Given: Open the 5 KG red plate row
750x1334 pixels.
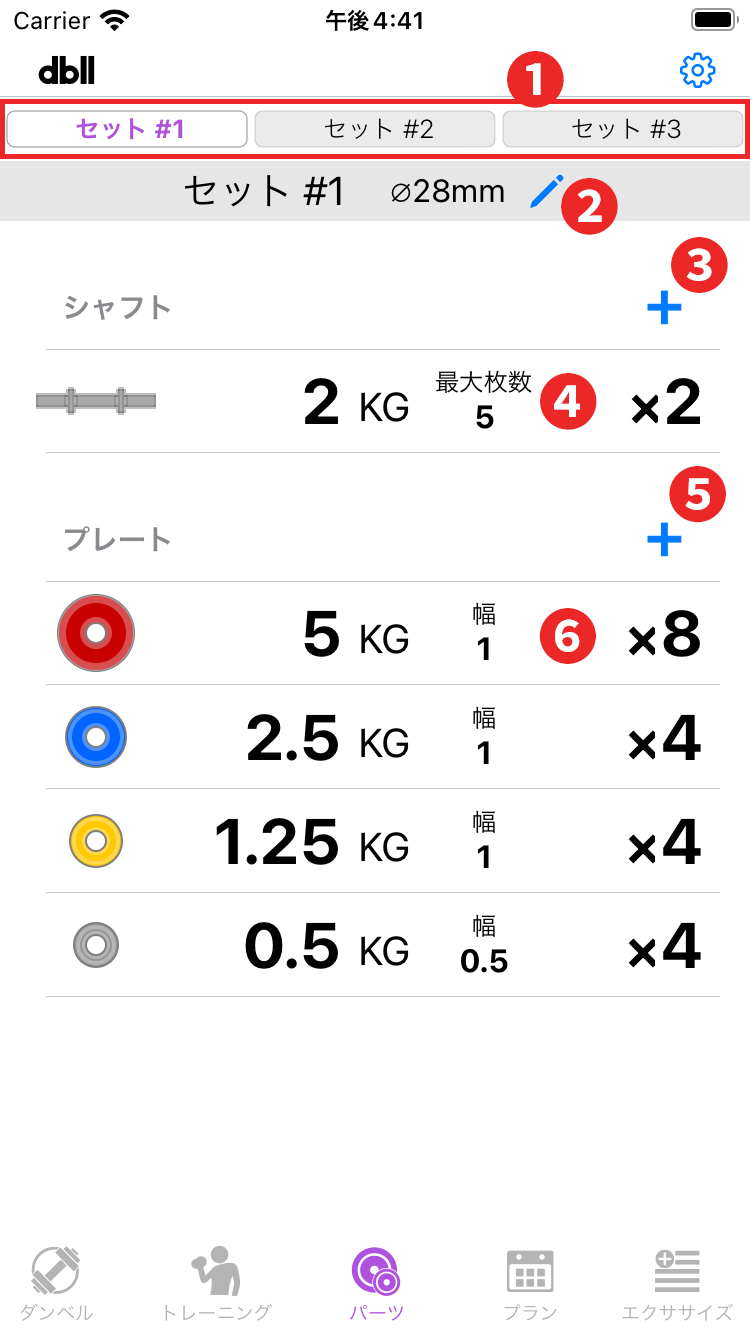Looking at the screenshot, I should click(x=382, y=634).
